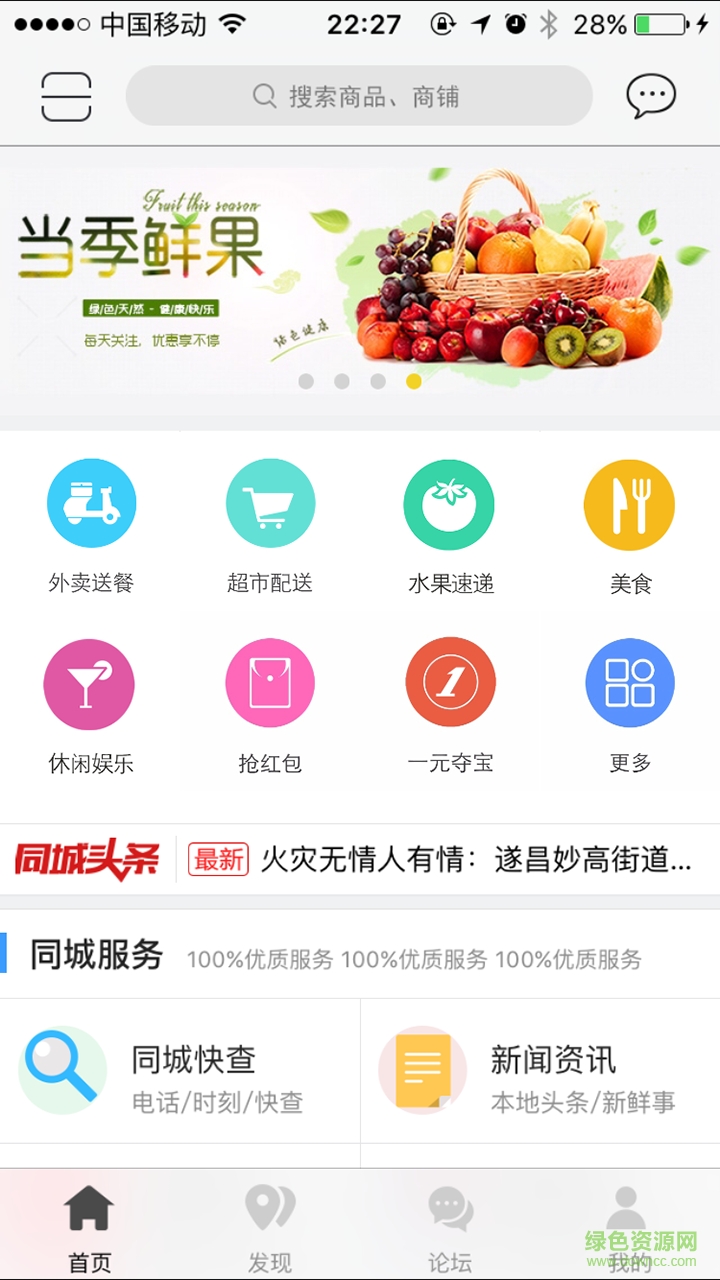Open 新闻资讯 news section
The height and width of the screenshot is (1280, 720).
coord(540,1072)
